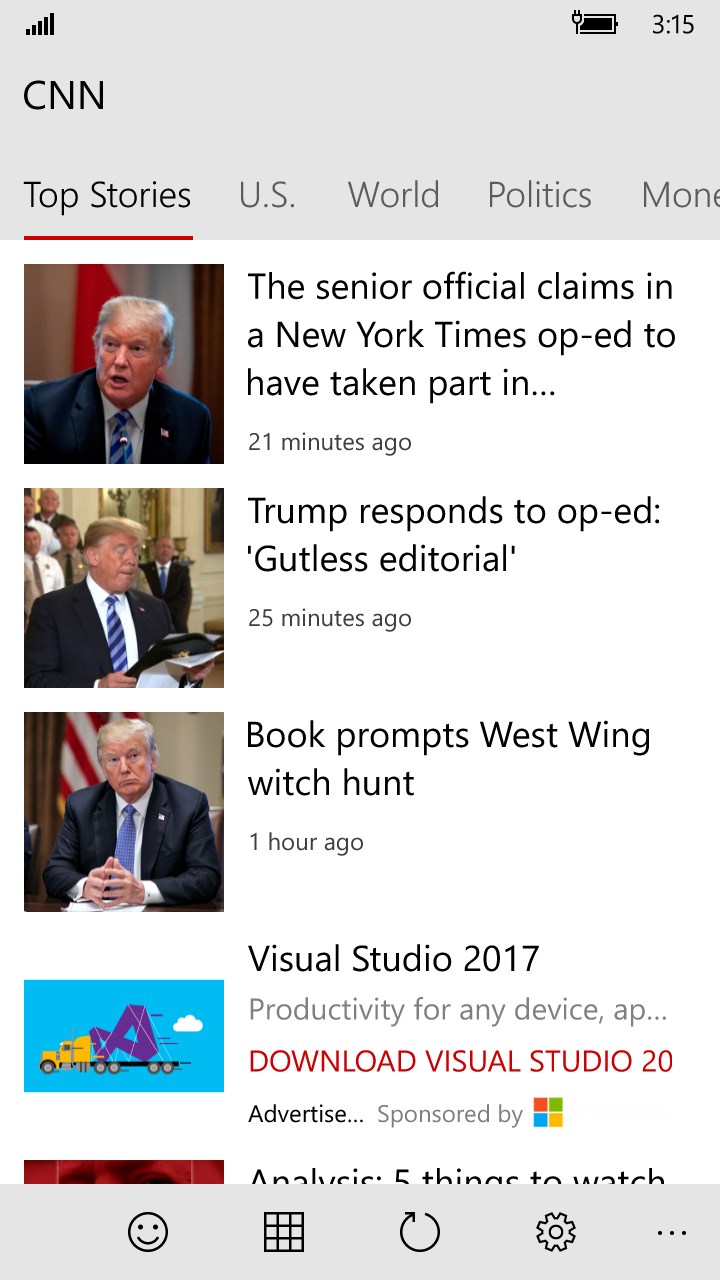Select the Top Stories tab
720x1280 pixels.
pos(107,195)
